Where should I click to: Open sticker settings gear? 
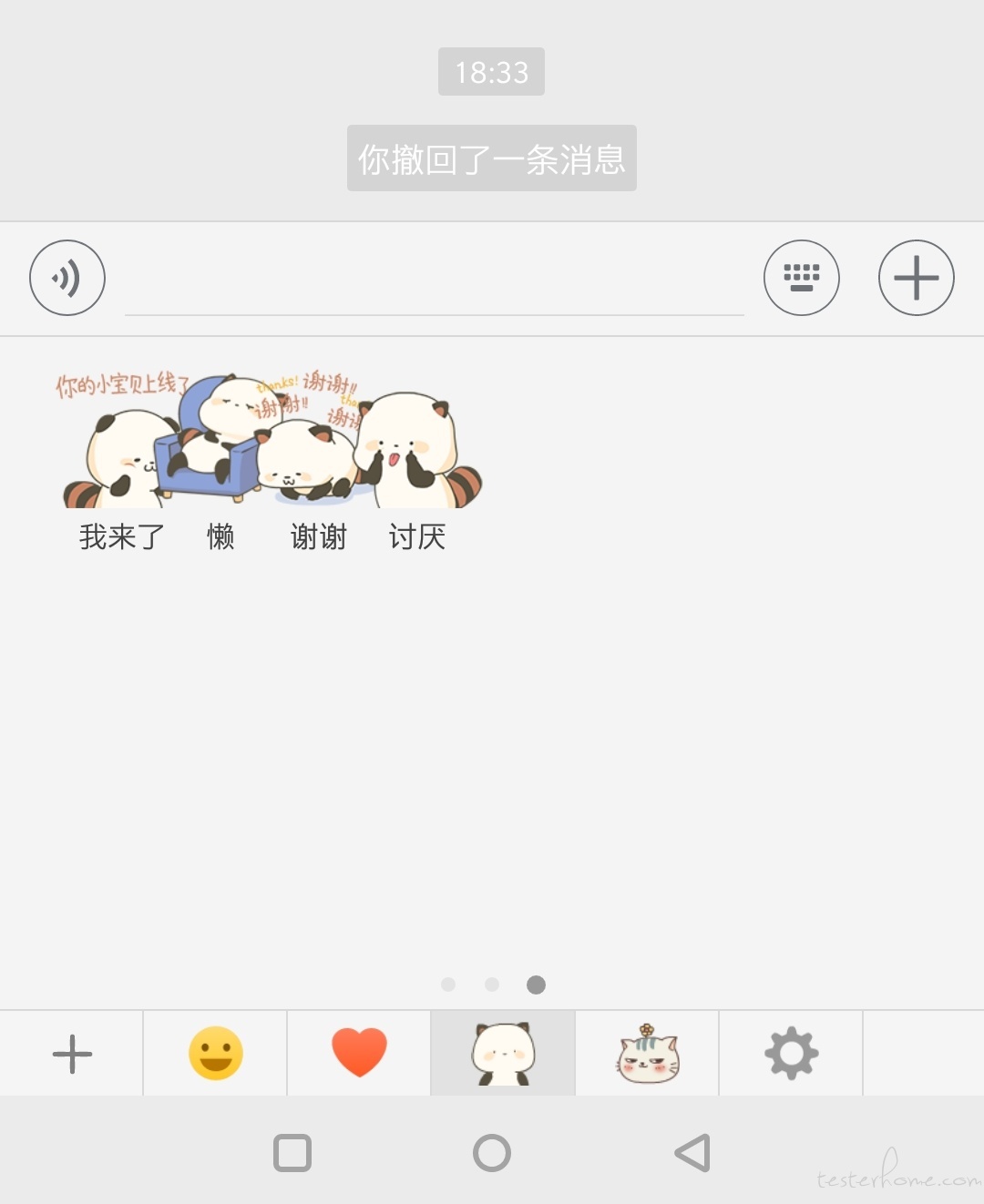[791, 1054]
